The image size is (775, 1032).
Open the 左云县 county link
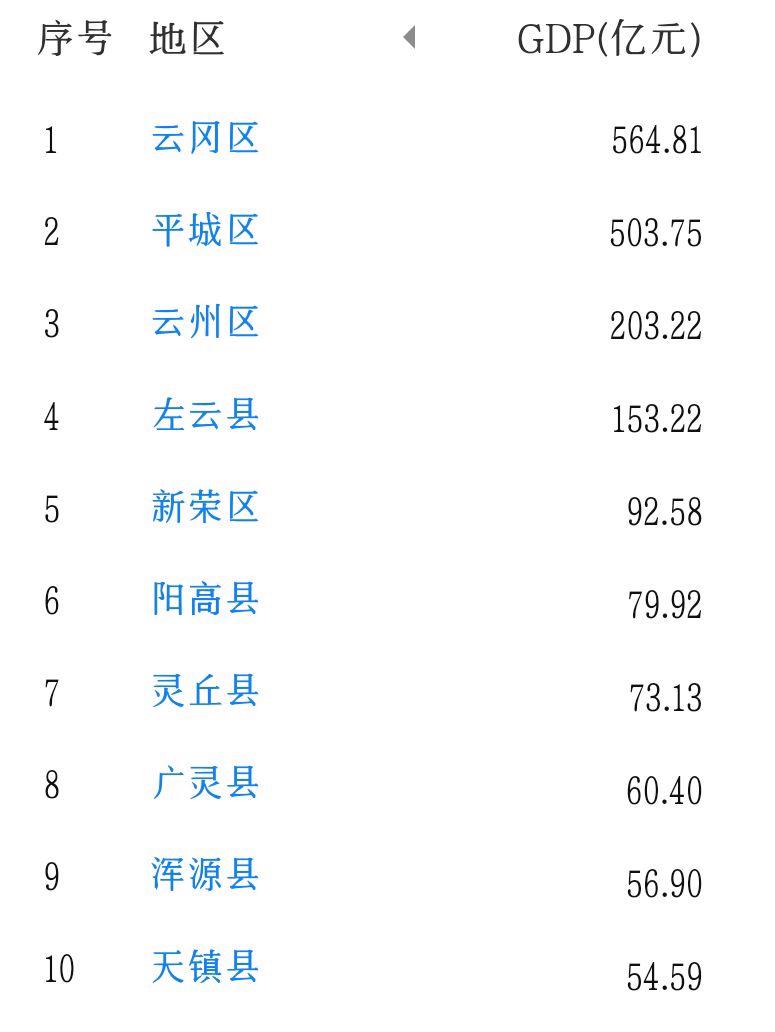click(205, 416)
